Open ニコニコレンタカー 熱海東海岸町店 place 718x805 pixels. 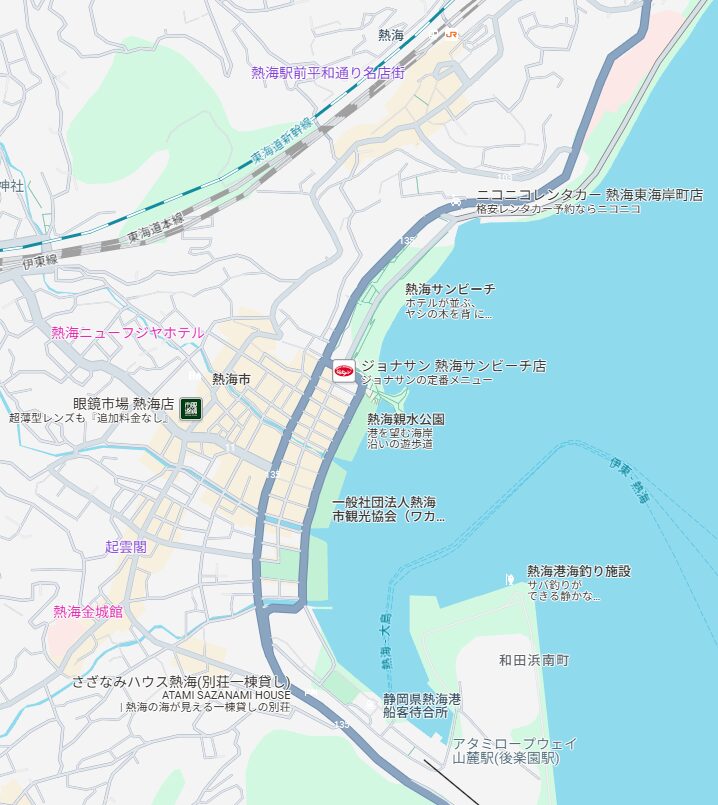pyautogui.click(x=589, y=195)
